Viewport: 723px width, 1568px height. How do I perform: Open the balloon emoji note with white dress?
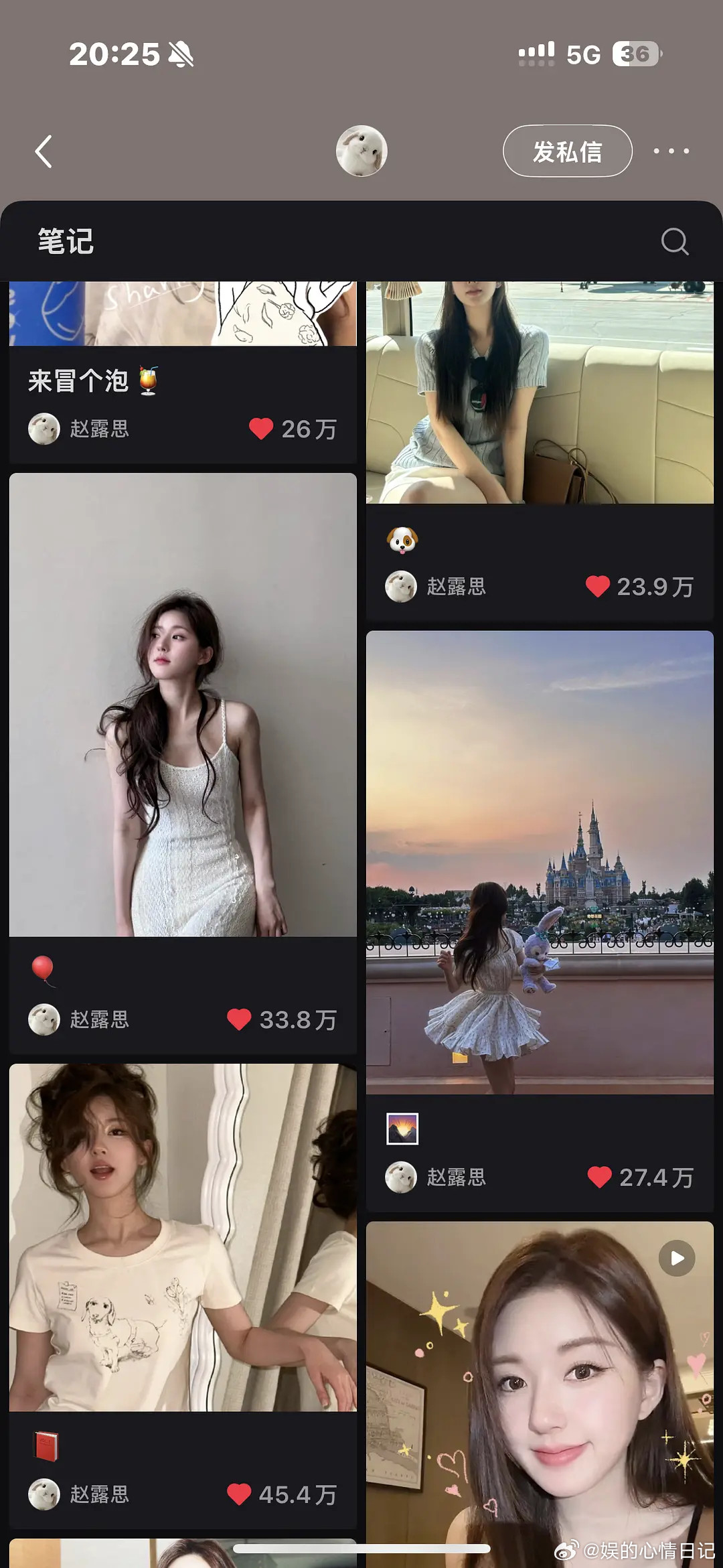(183, 705)
